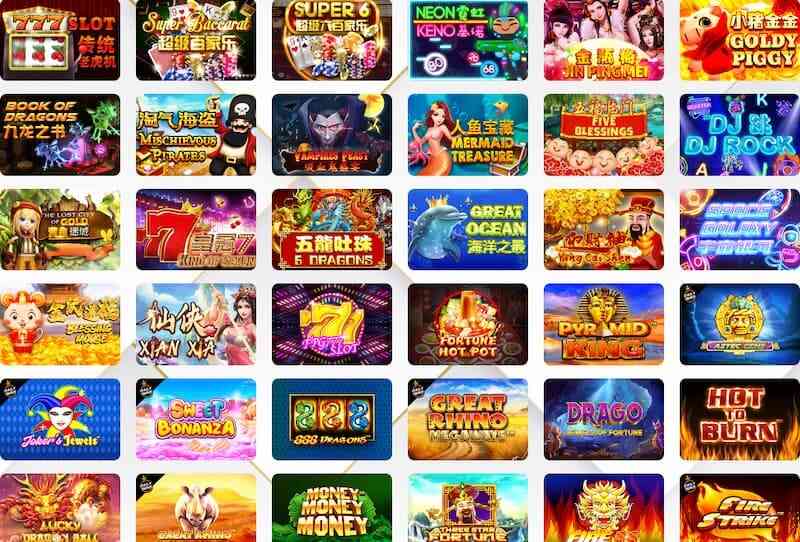This screenshot has height=542, width=800.
Task: Open the Sweet Bonanza game
Action: coord(195,418)
